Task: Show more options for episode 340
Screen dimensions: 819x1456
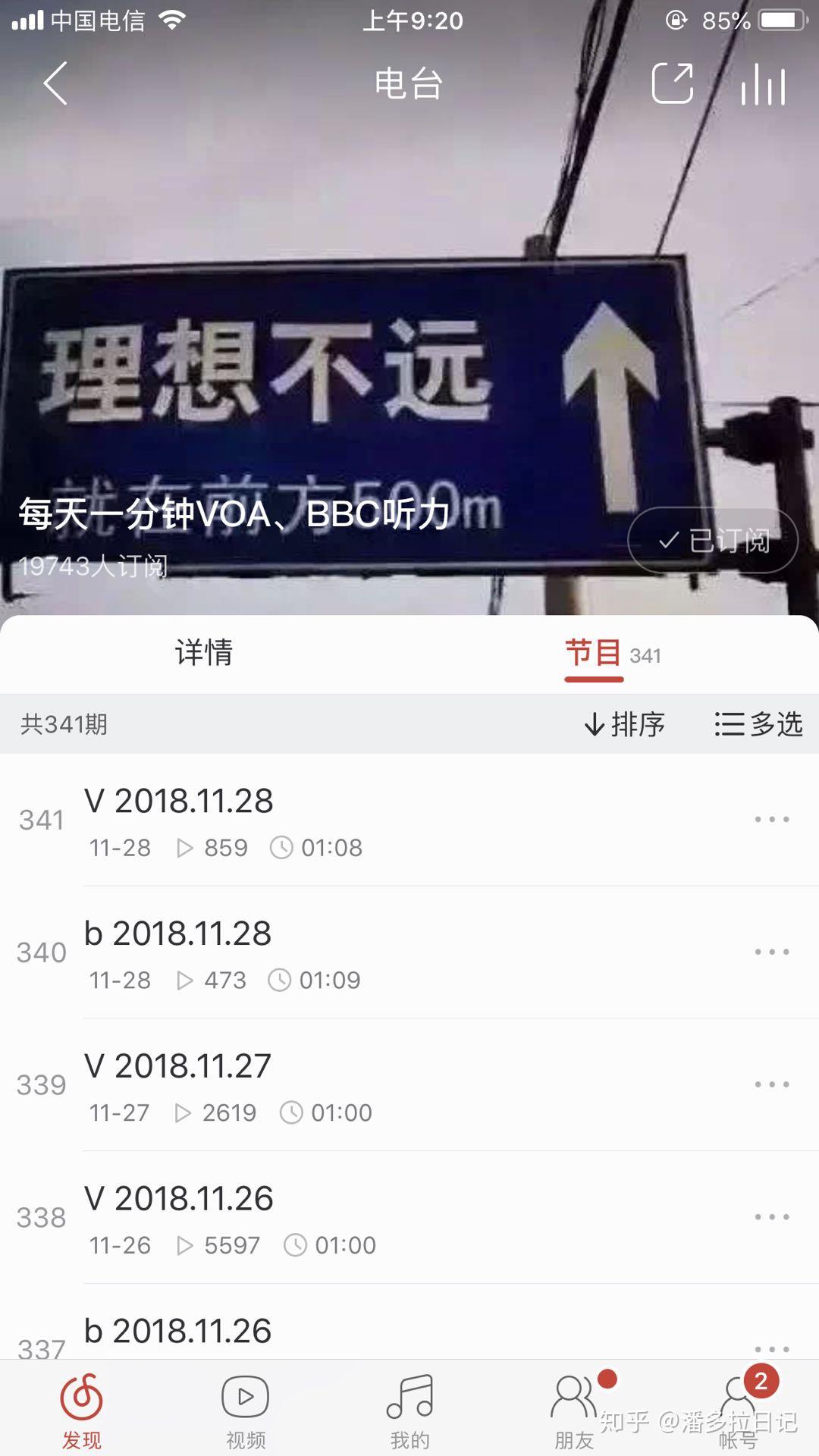Action: (772, 952)
